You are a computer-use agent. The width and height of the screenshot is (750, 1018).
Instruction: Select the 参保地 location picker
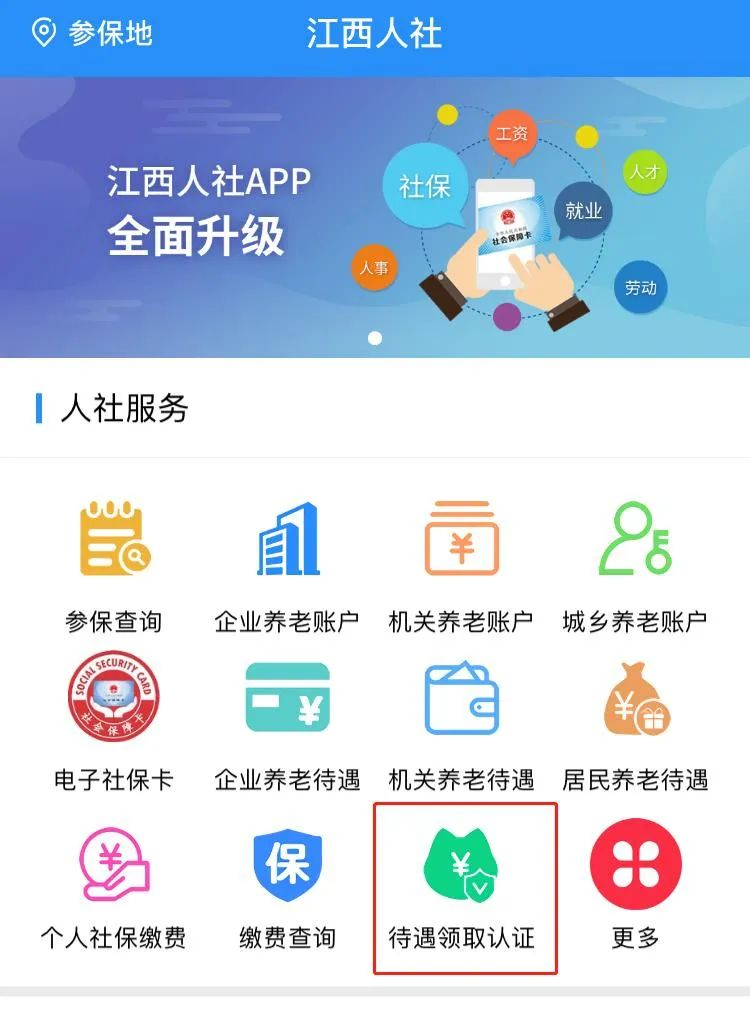click(x=92, y=34)
